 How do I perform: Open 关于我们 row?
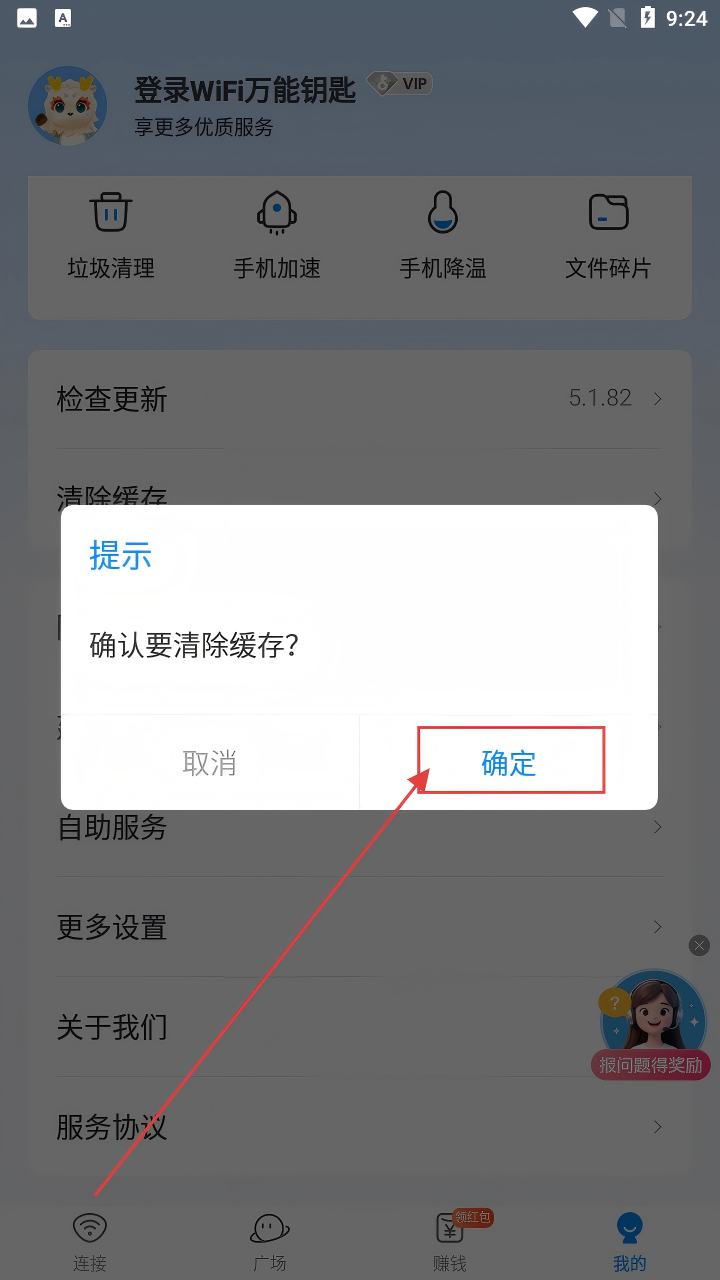click(x=360, y=1027)
